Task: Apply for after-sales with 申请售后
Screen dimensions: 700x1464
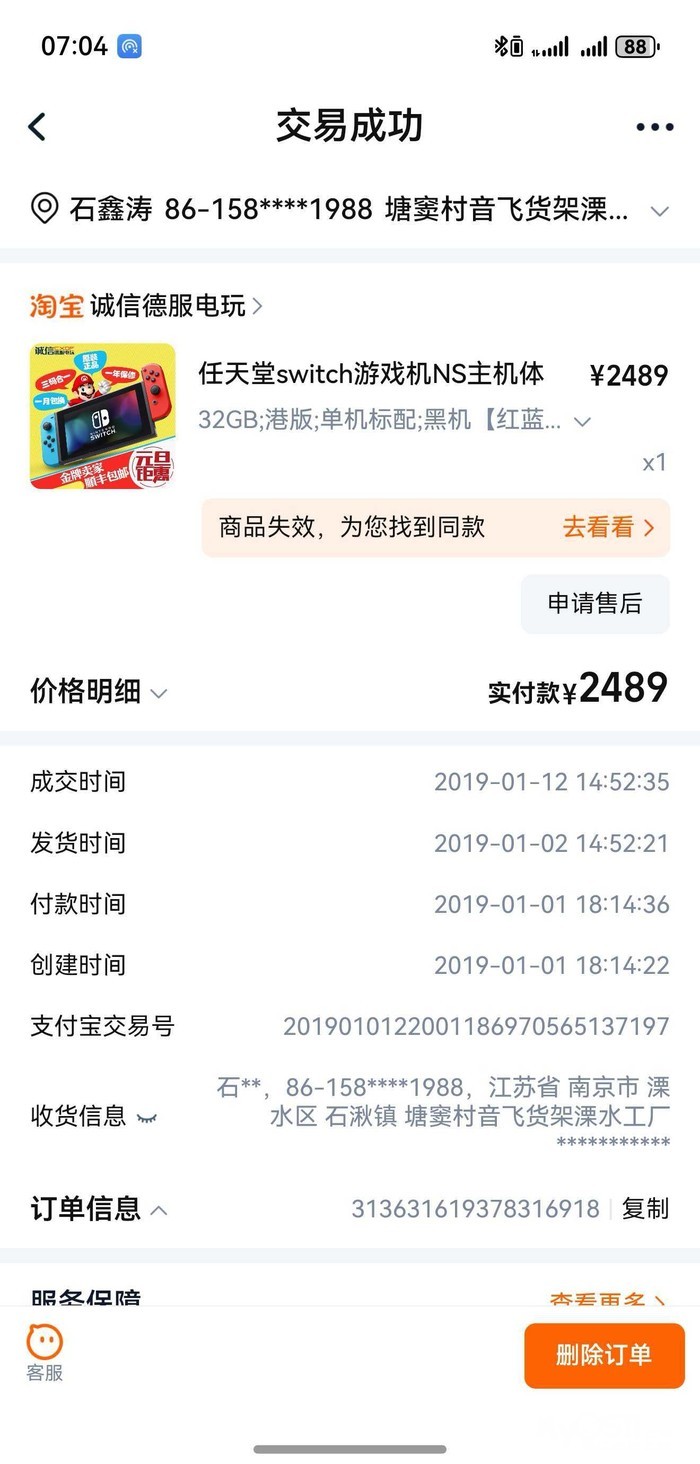Action: pyautogui.click(x=594, y=603)
